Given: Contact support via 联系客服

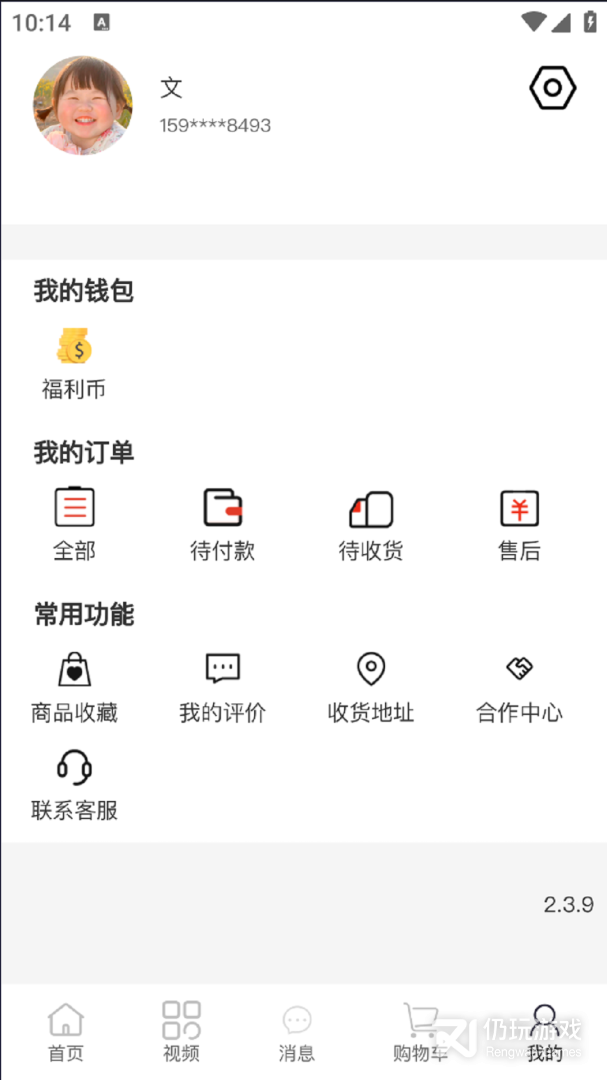Looking at the screenshot, I should (x=74, y=784).
